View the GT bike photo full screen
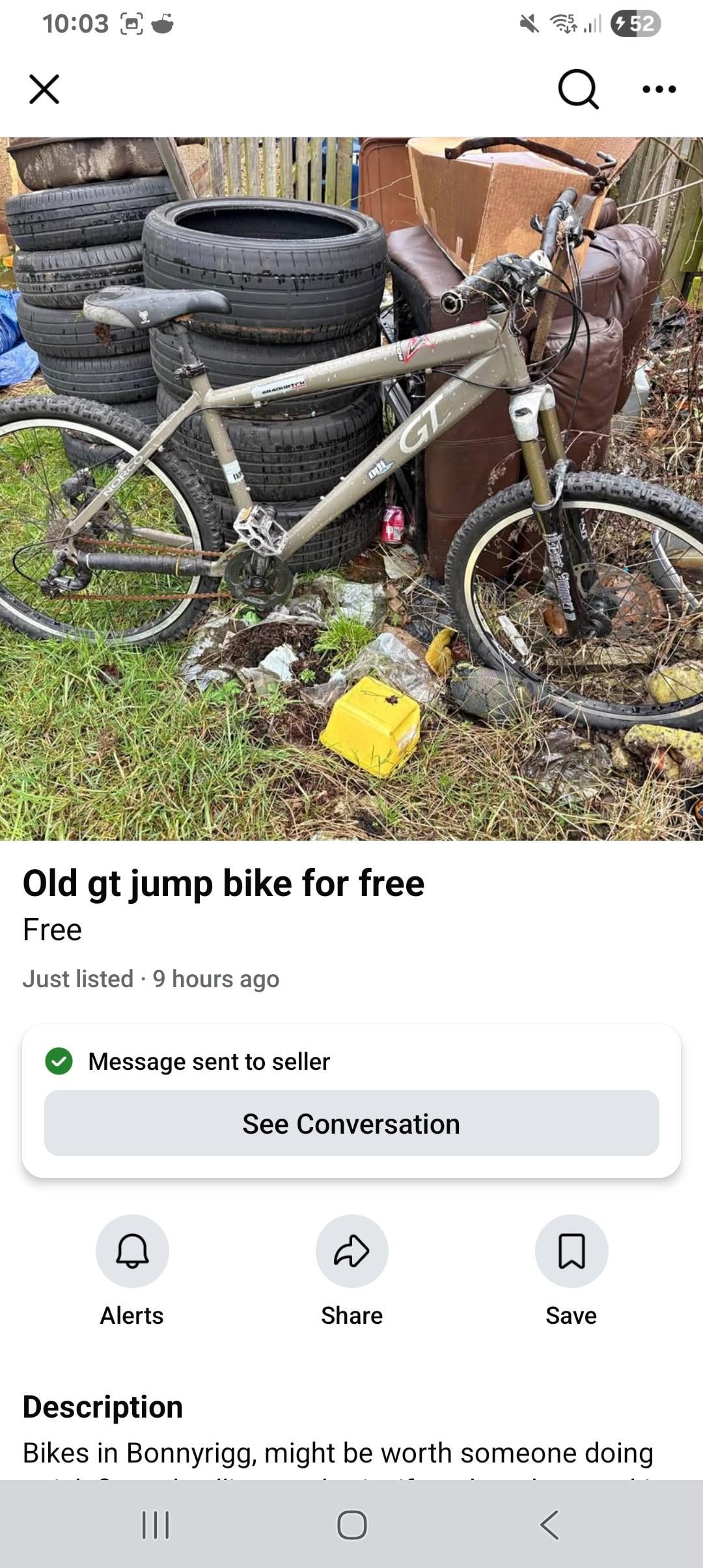The width and height of the screenshot is (703, 1568). click(x=351, y=488)
